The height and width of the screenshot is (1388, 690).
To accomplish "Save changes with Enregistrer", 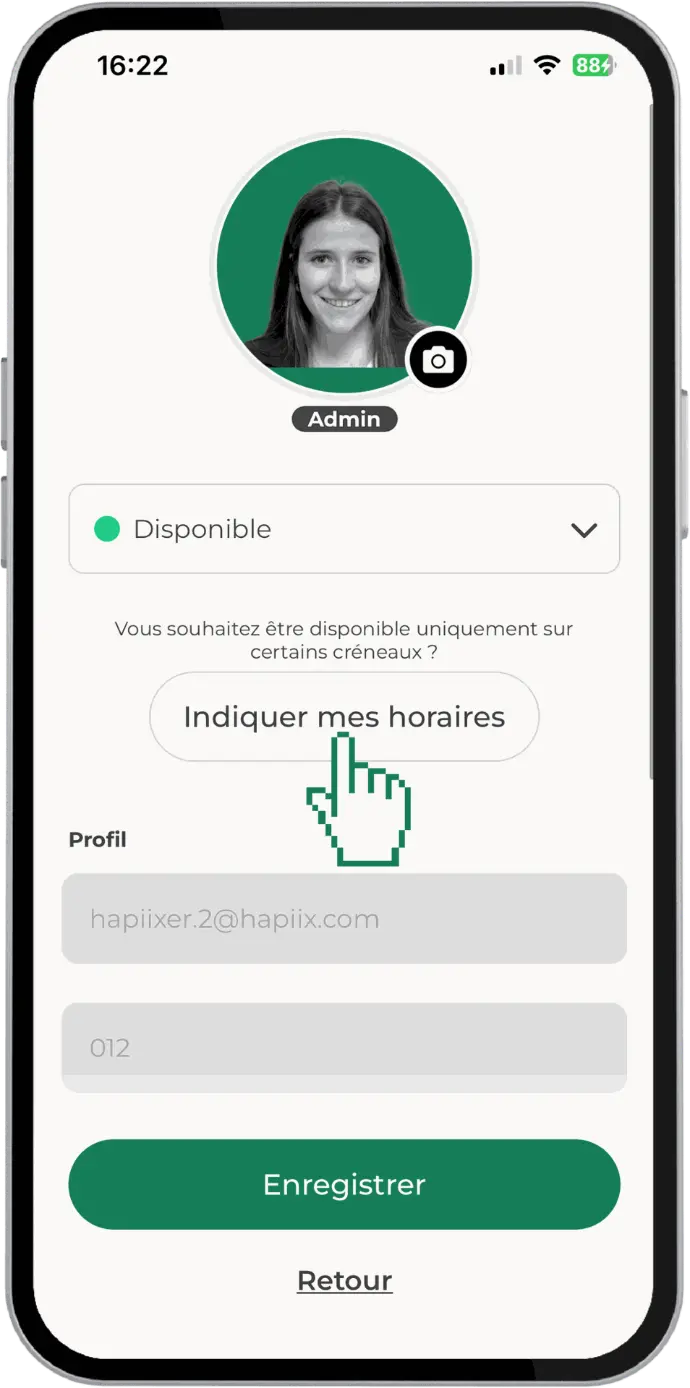I will (x=344, y=1184).
